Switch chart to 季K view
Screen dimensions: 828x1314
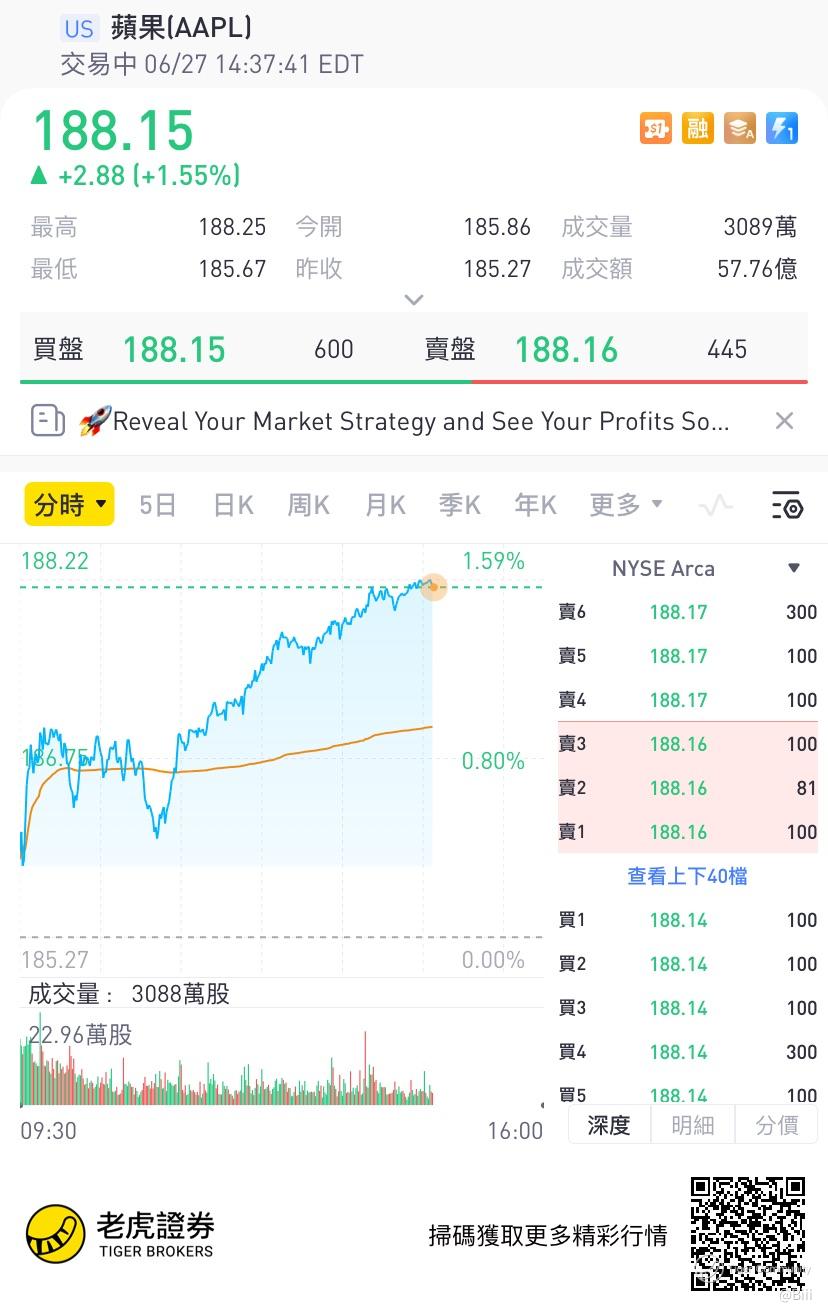[x=460, y=506]
